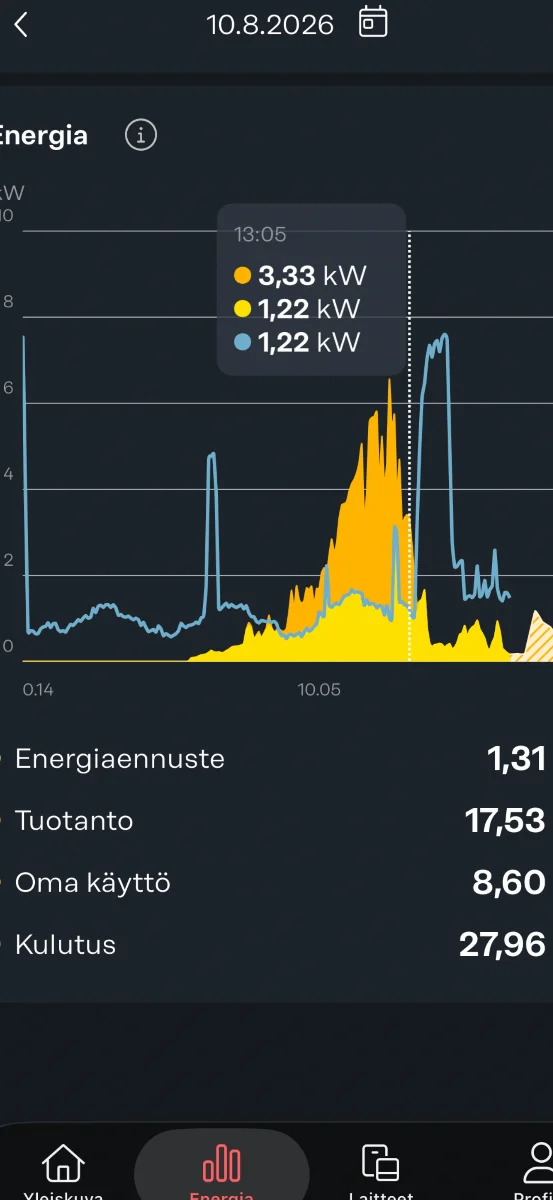The image size is (553, 1200).
Task: Open the Energia info icon
Action: [x=141, y=135]
